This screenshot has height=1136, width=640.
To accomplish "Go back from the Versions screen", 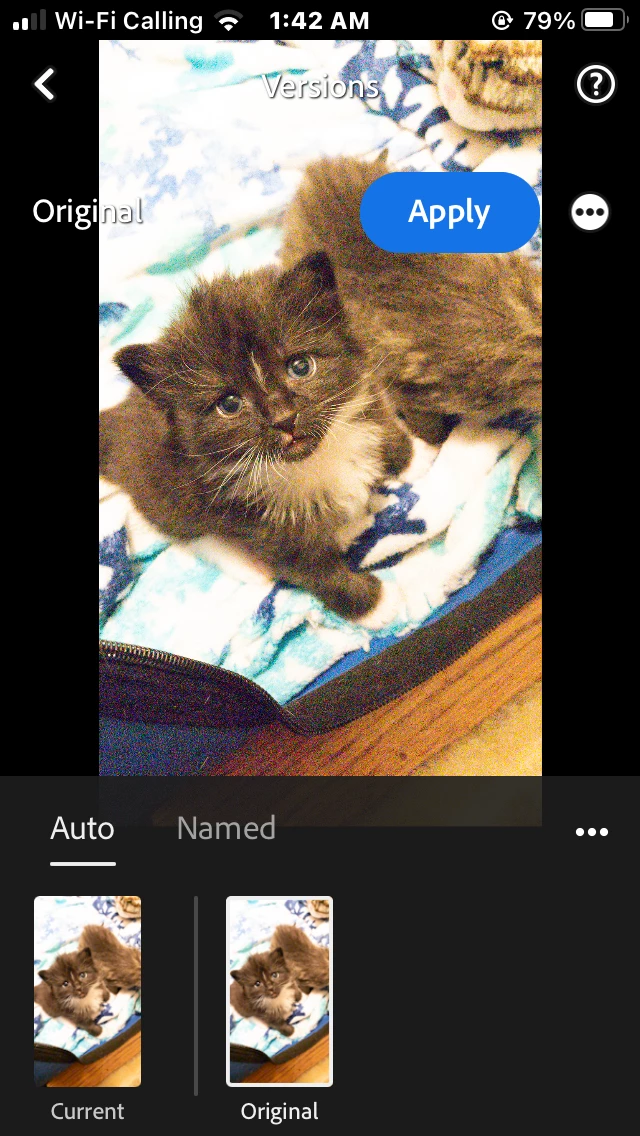I will [45, 85].
